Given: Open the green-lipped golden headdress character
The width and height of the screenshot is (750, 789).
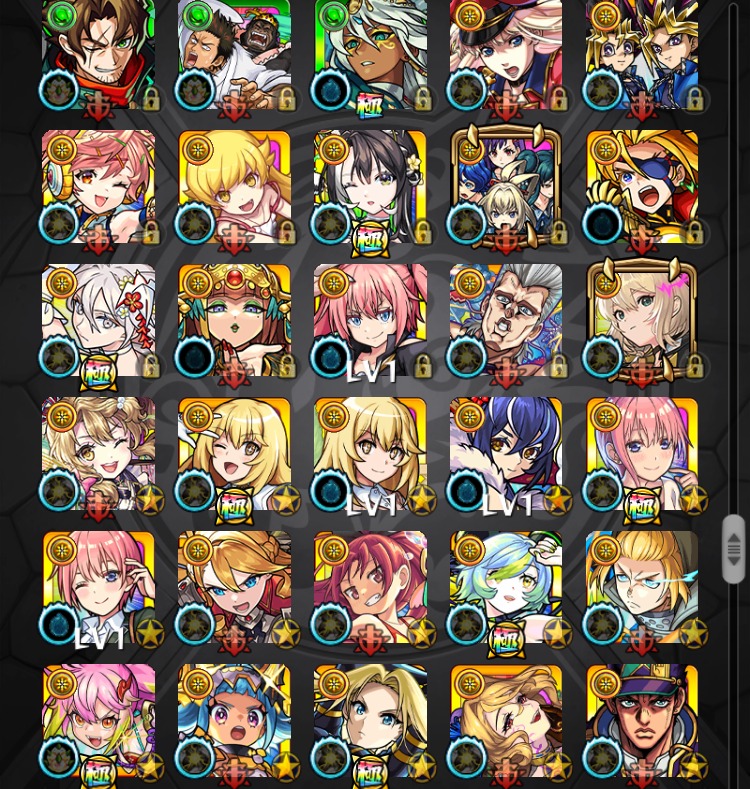Looking at the screenshot, I should click(x=234, y=320).
